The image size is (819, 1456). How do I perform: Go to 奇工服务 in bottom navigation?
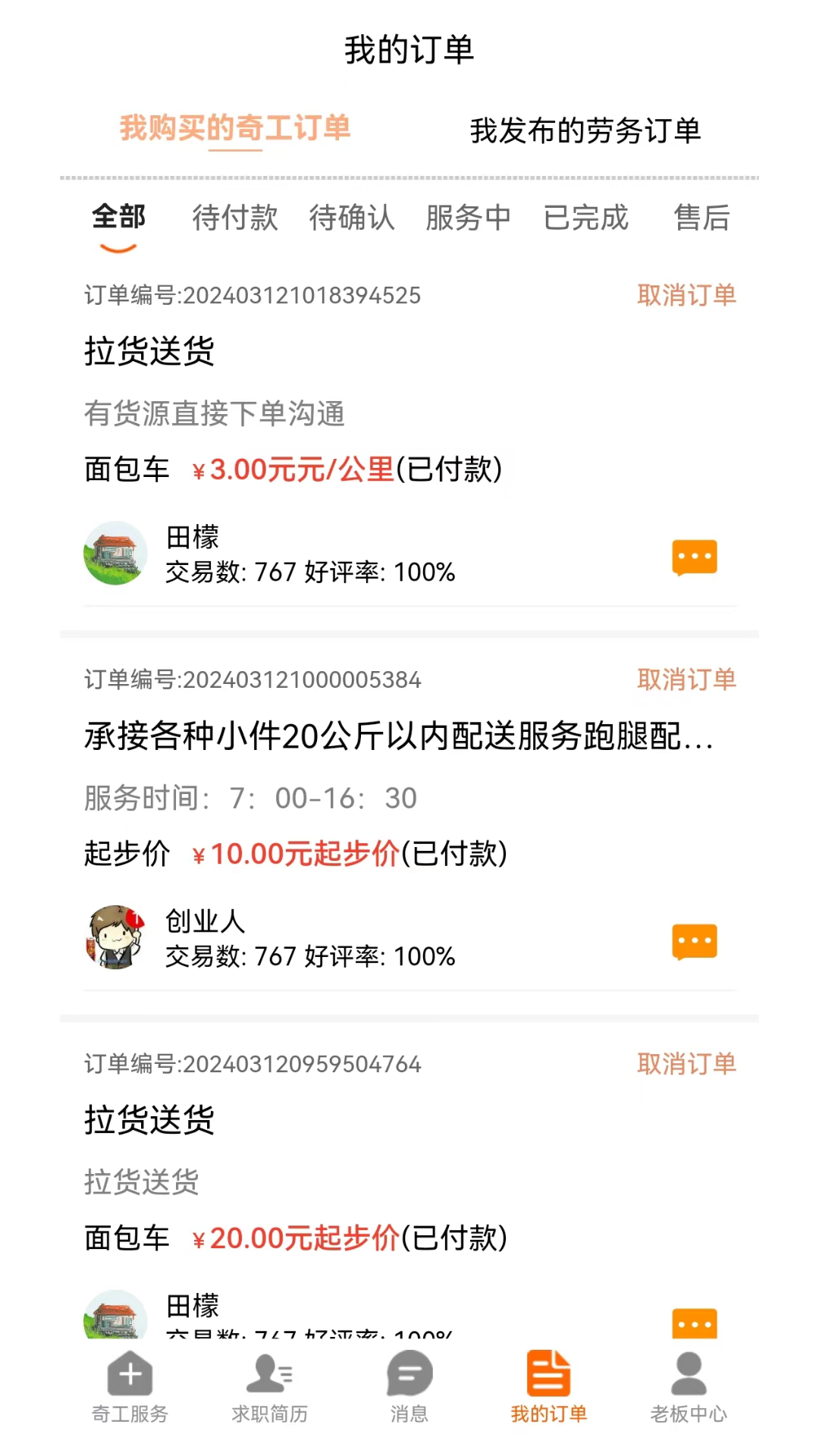point(130,1386)
